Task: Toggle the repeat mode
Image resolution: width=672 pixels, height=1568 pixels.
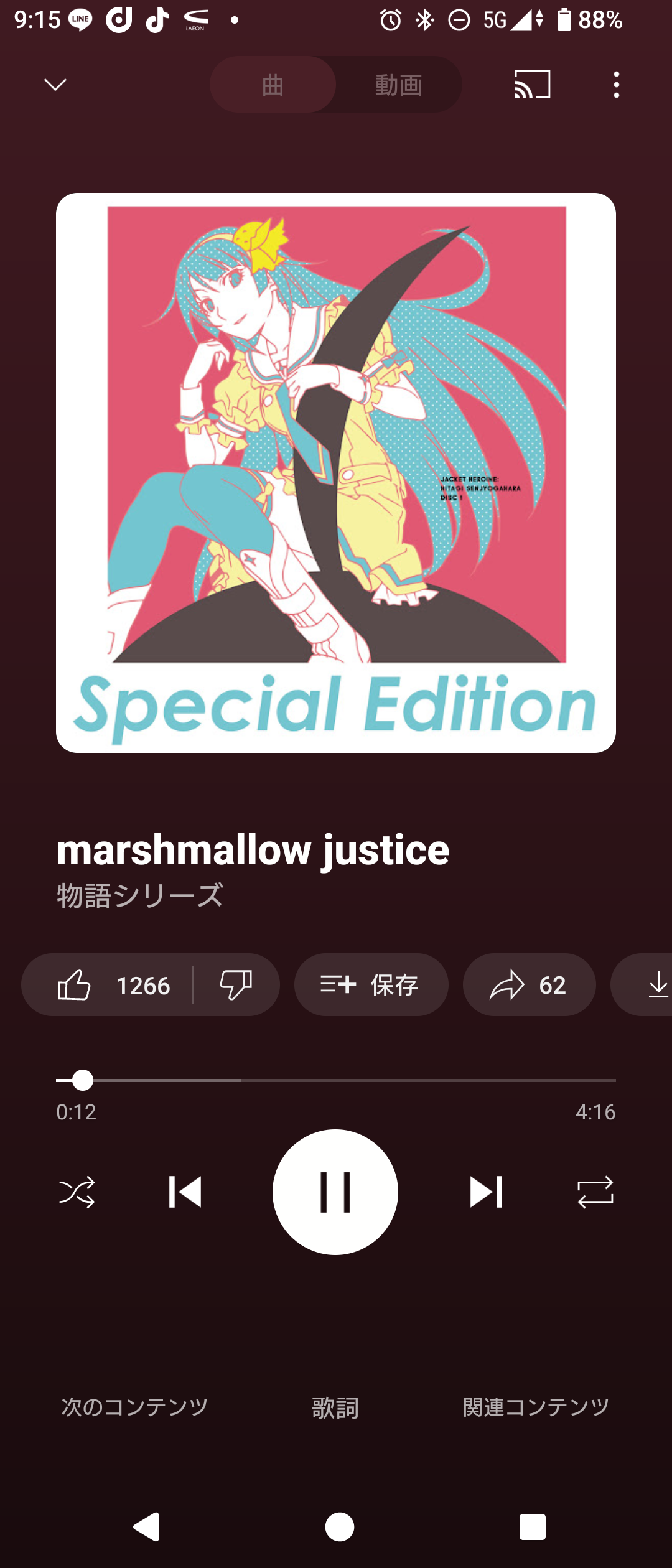Action: [595, 1192]
